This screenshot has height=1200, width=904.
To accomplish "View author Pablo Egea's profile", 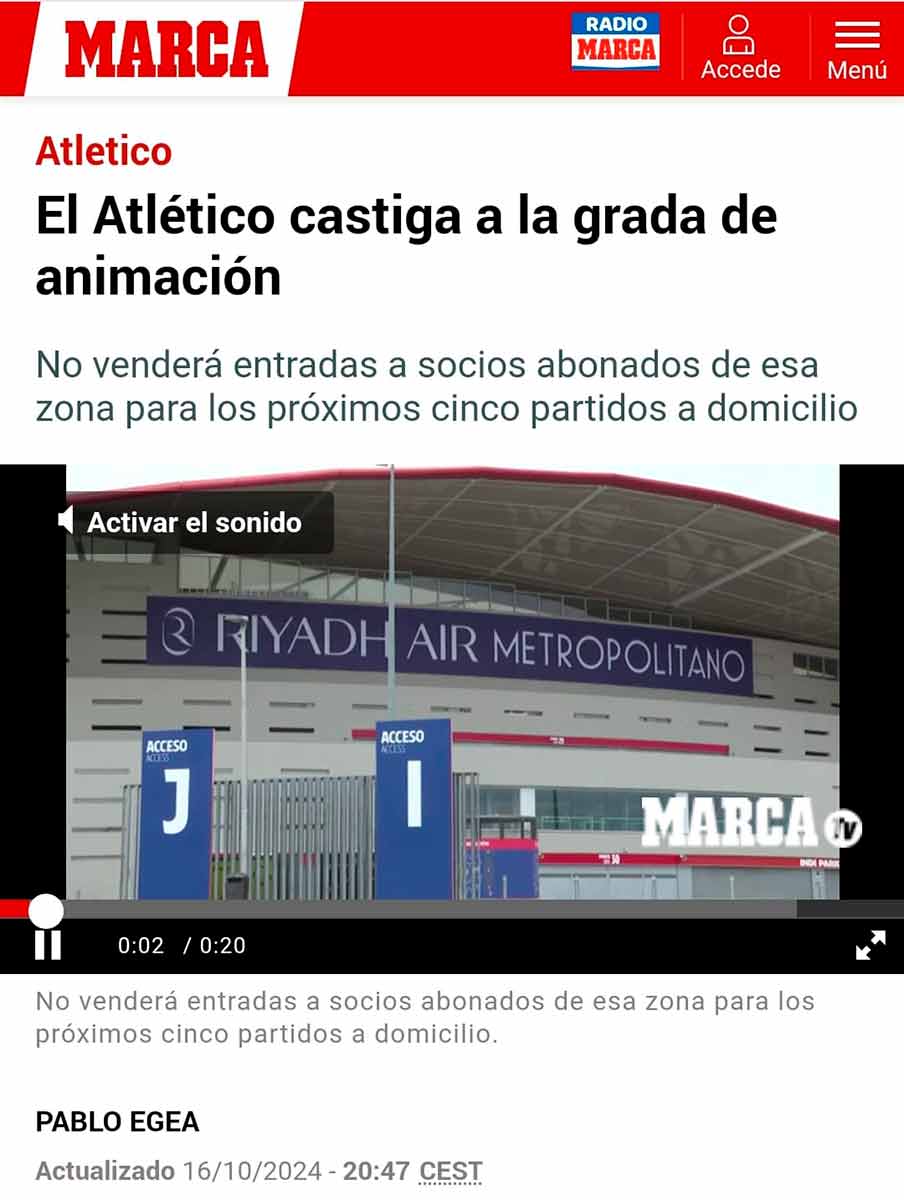I will point(118,1122).
